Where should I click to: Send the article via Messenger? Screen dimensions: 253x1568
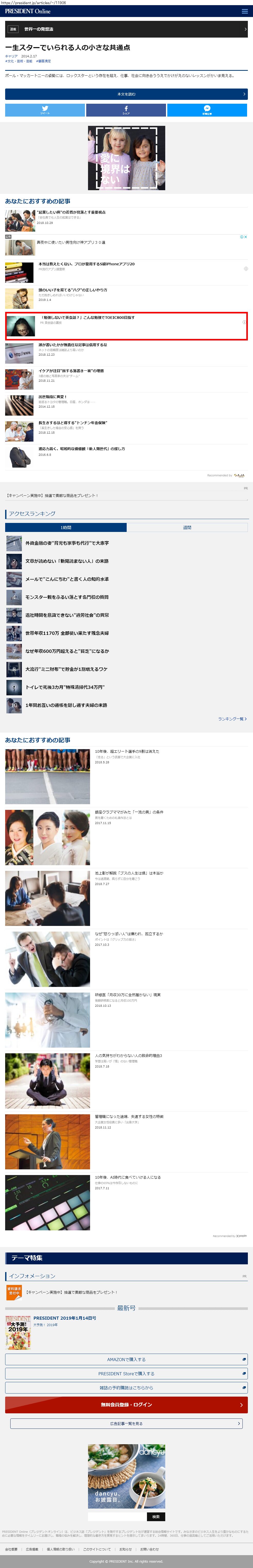(x=207, y=110)
